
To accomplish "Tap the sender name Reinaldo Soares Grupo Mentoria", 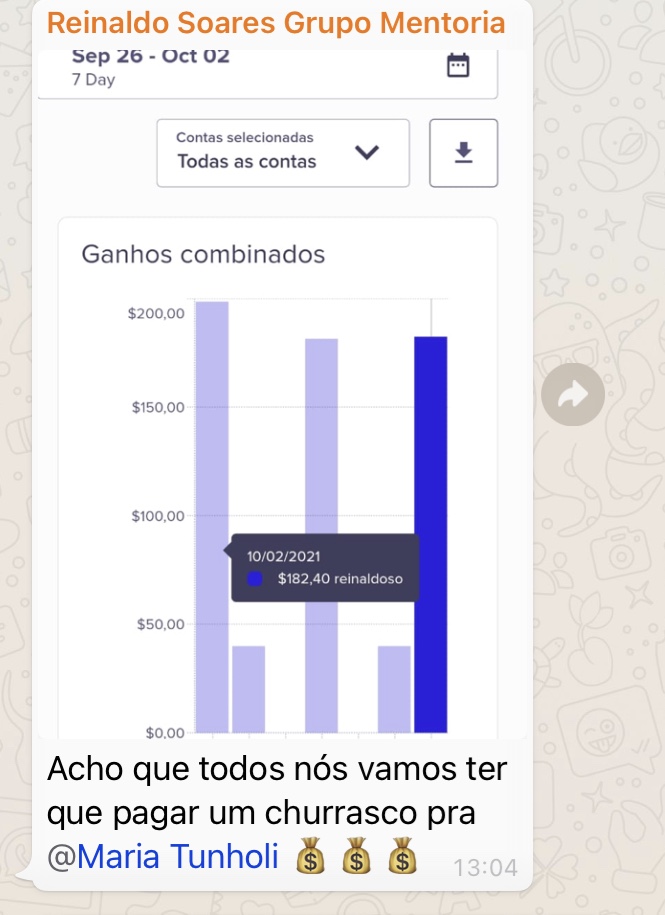I will (276, 22).
